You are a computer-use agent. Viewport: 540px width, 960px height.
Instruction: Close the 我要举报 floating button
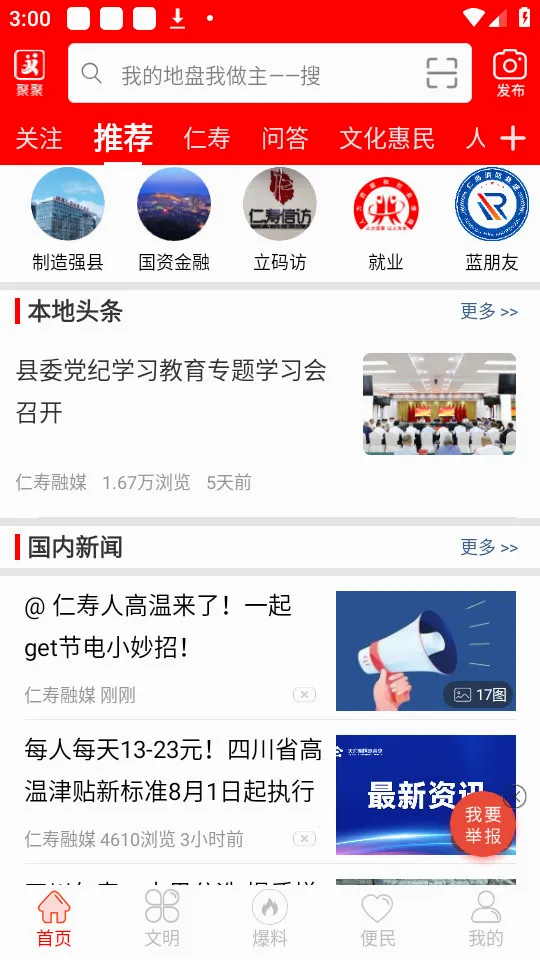[516, 797]
